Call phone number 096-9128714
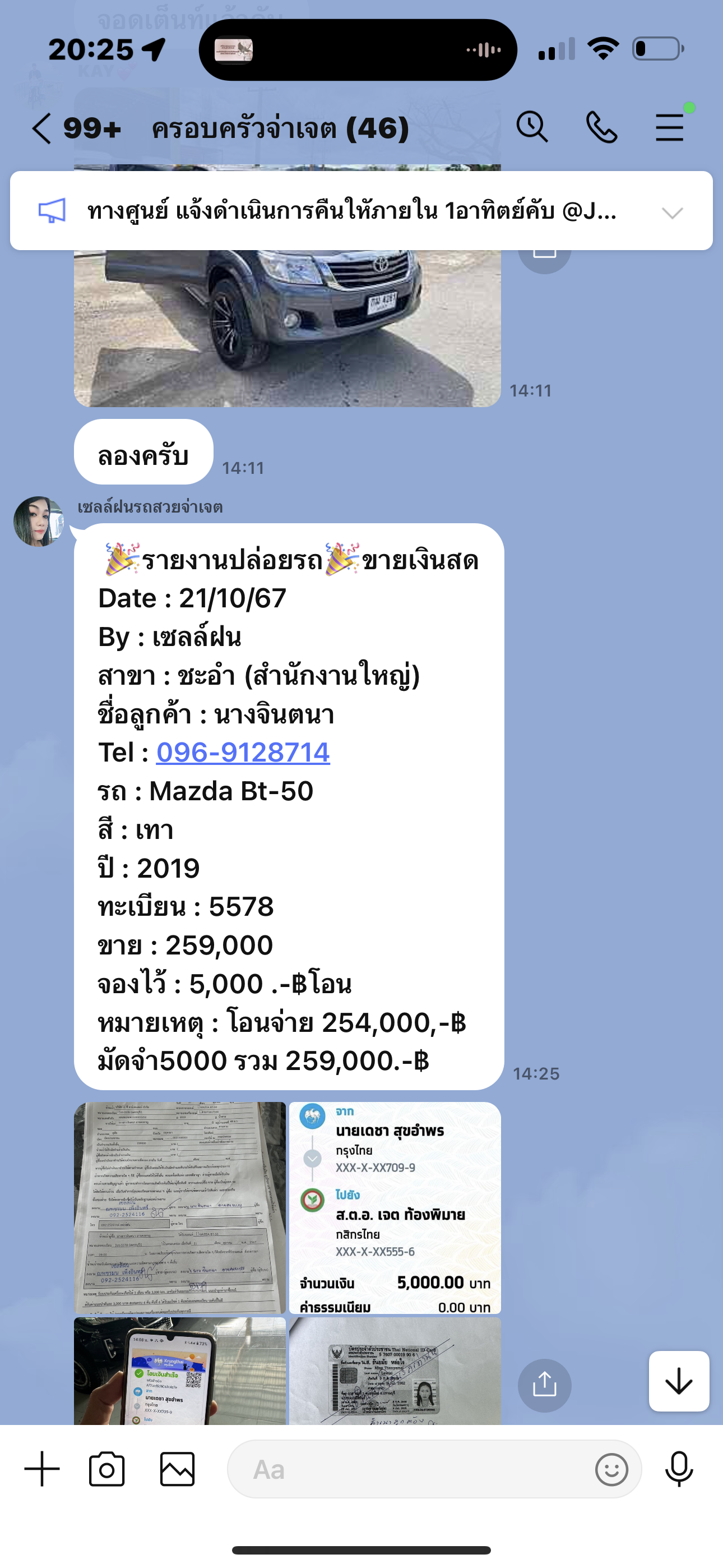The height and width of the screenshot is (1568, 723). [x=243, y=753]
